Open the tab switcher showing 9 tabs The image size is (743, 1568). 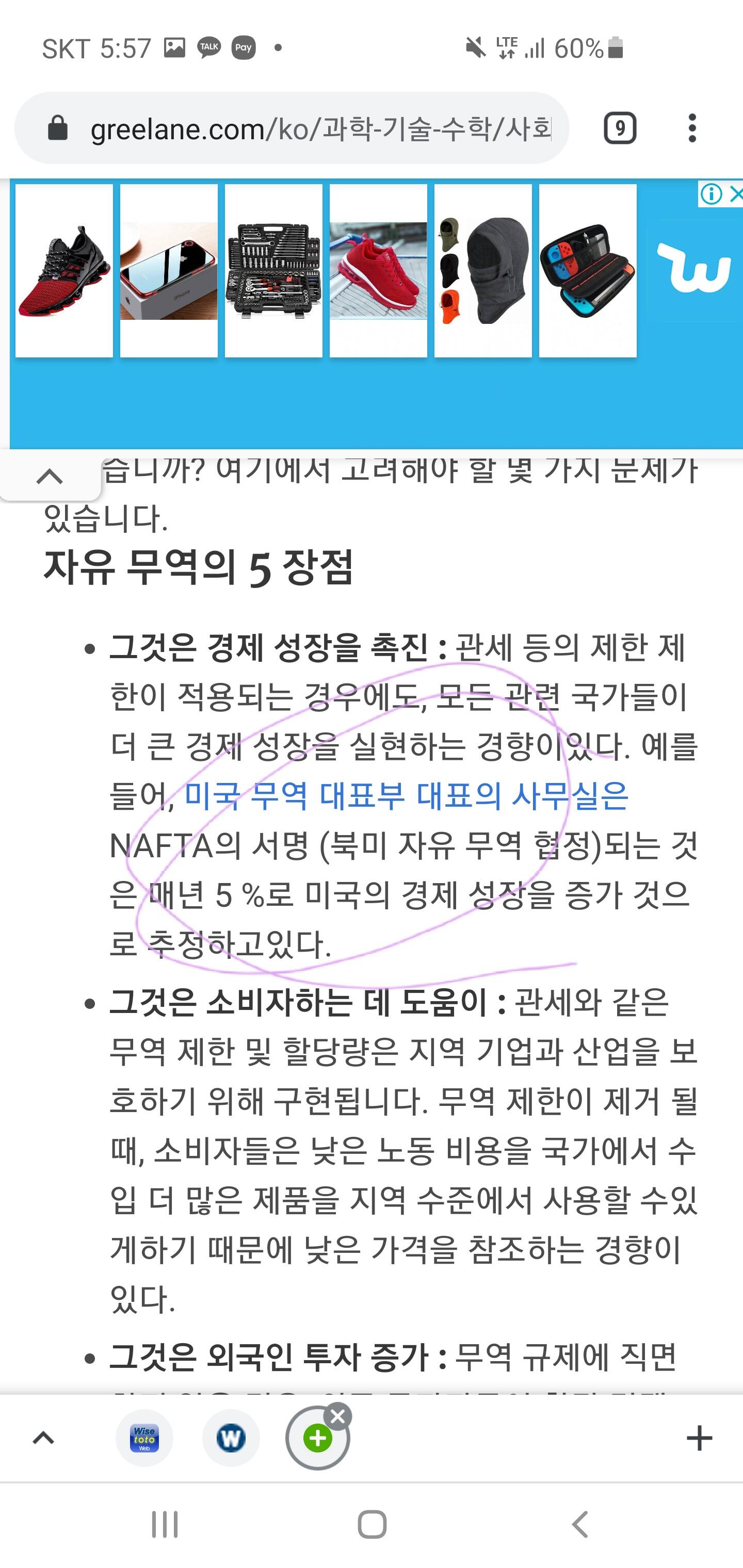[x=620, y=128]
